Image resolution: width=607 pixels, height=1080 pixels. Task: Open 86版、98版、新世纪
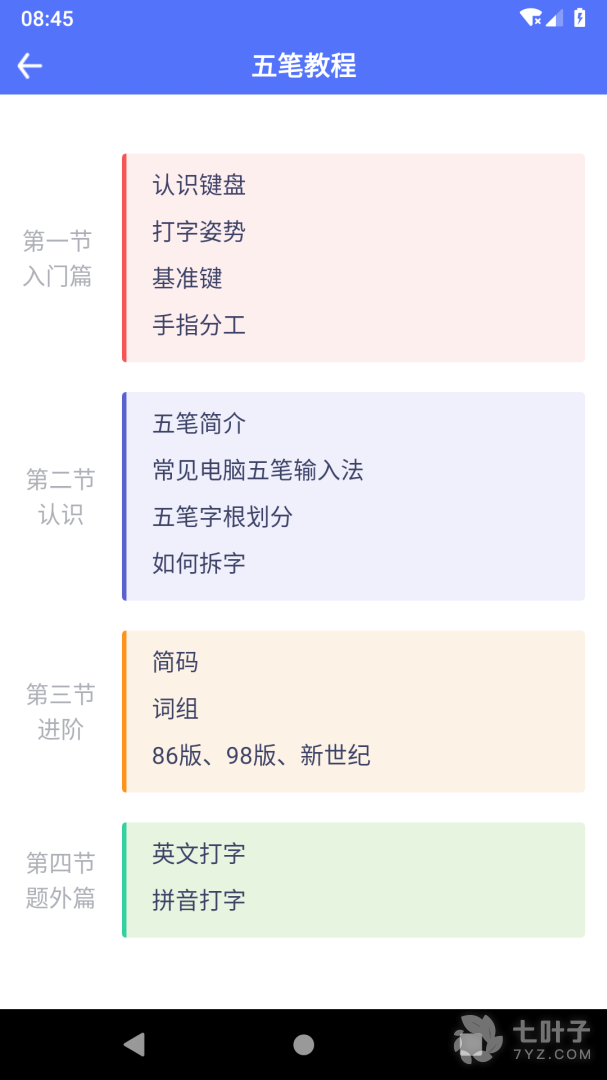[x=261, y=755]
